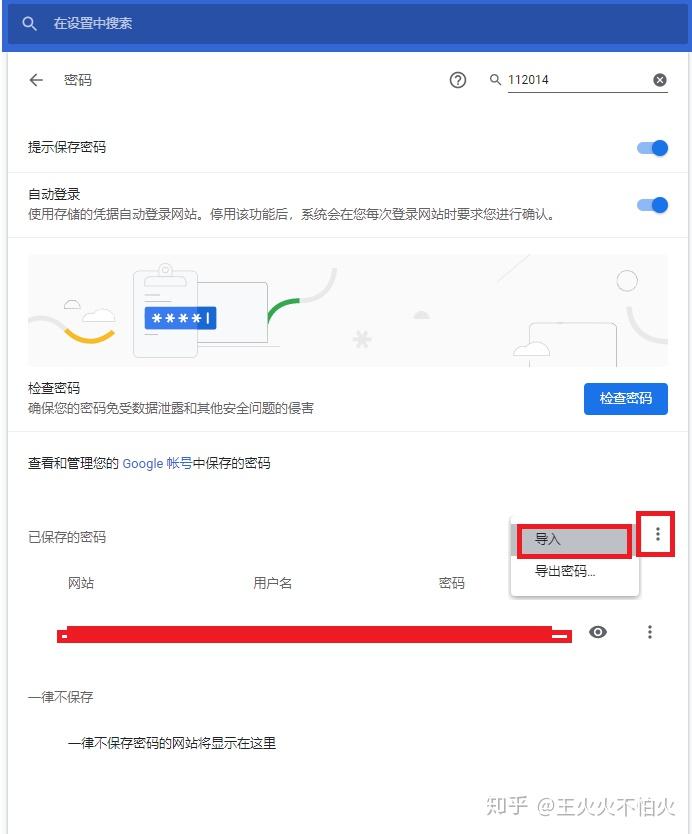Tap the 检查密码 button
The image size is (692, 834).
coord(625,398)
